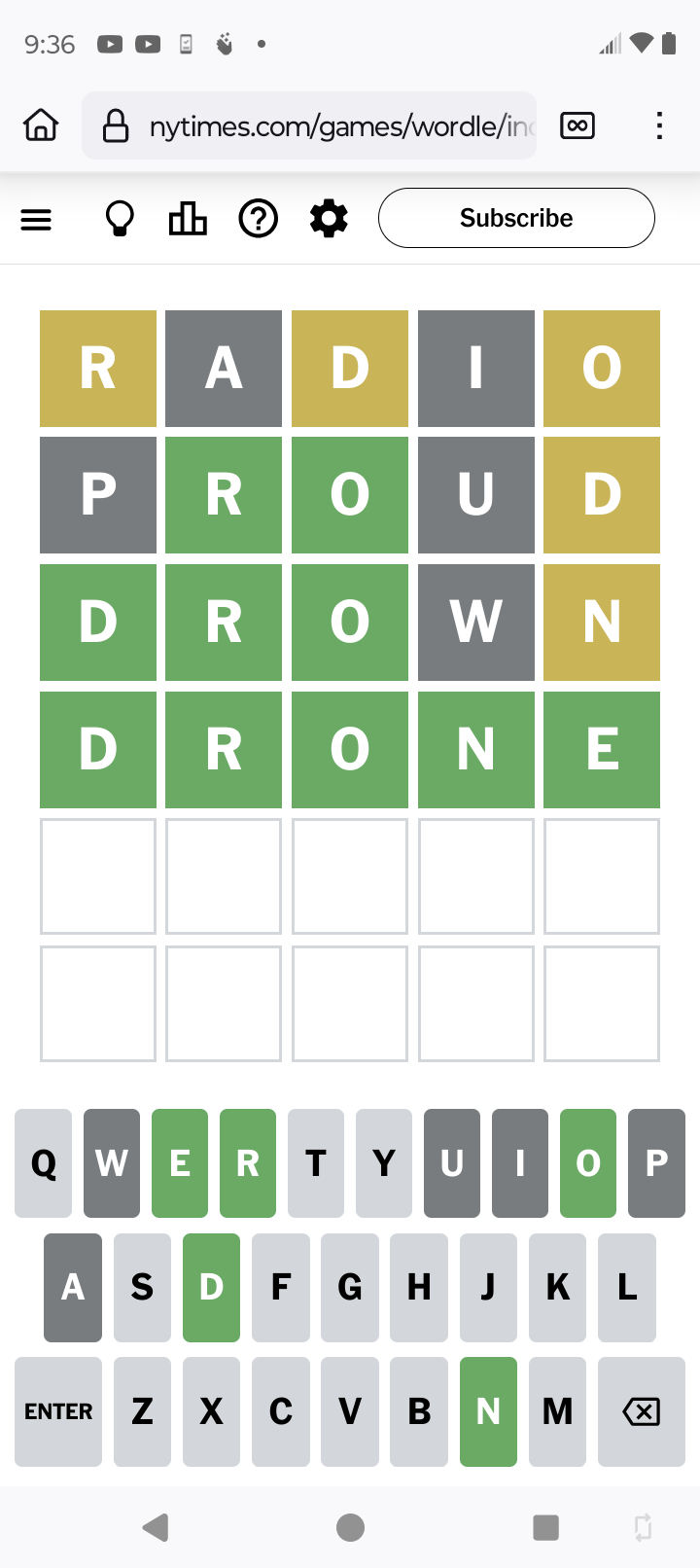Tap the private browsing mask icon
This screenshot has height=1568, width=700.
[577, 125]
